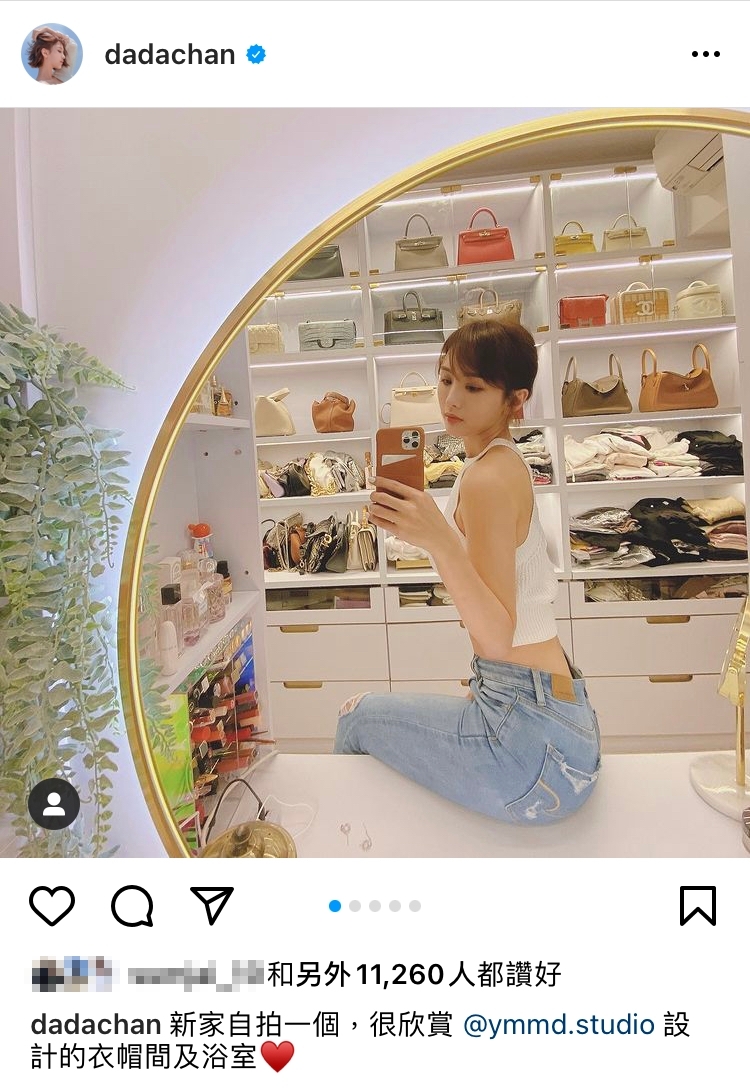Like this post with the heart icon
The width and height of the screenshot is (750, 1088).
[52, 906]
